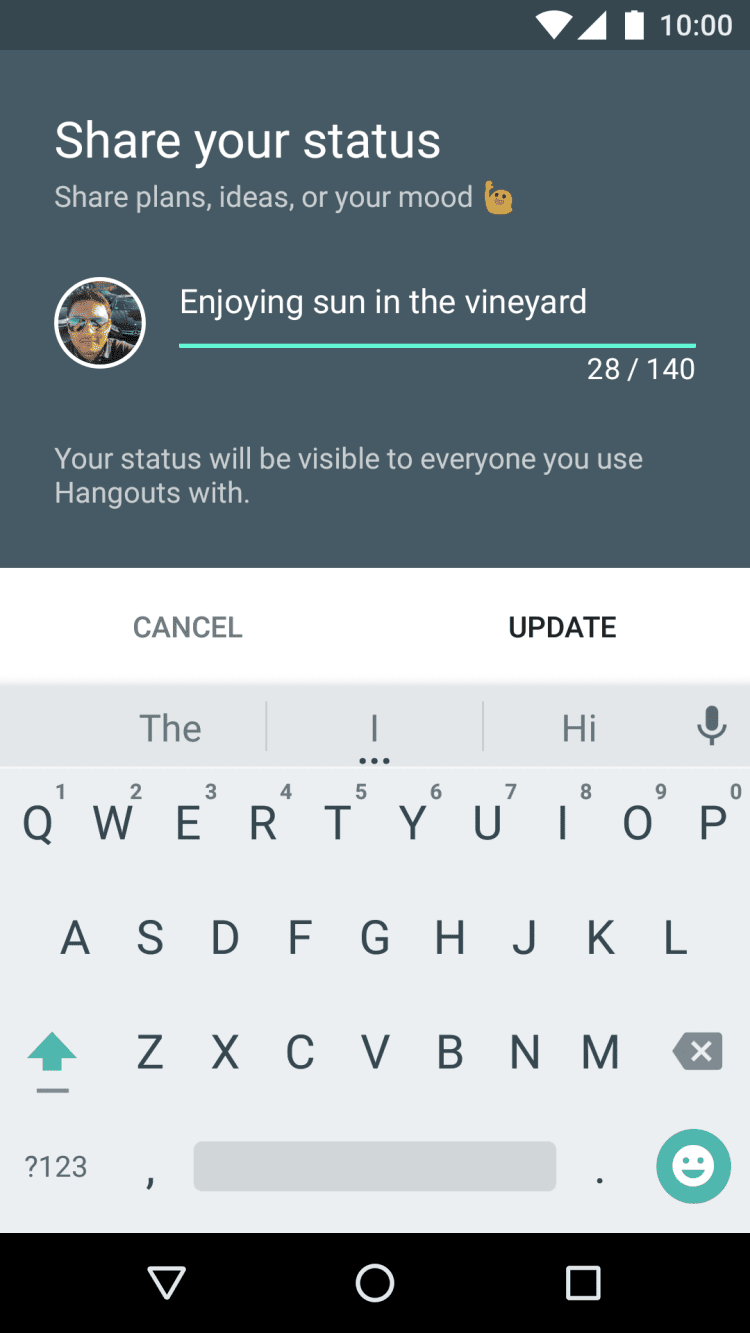Delete a character with backspace
The width and height of the screenshot is (750, 1333).
697,1052
